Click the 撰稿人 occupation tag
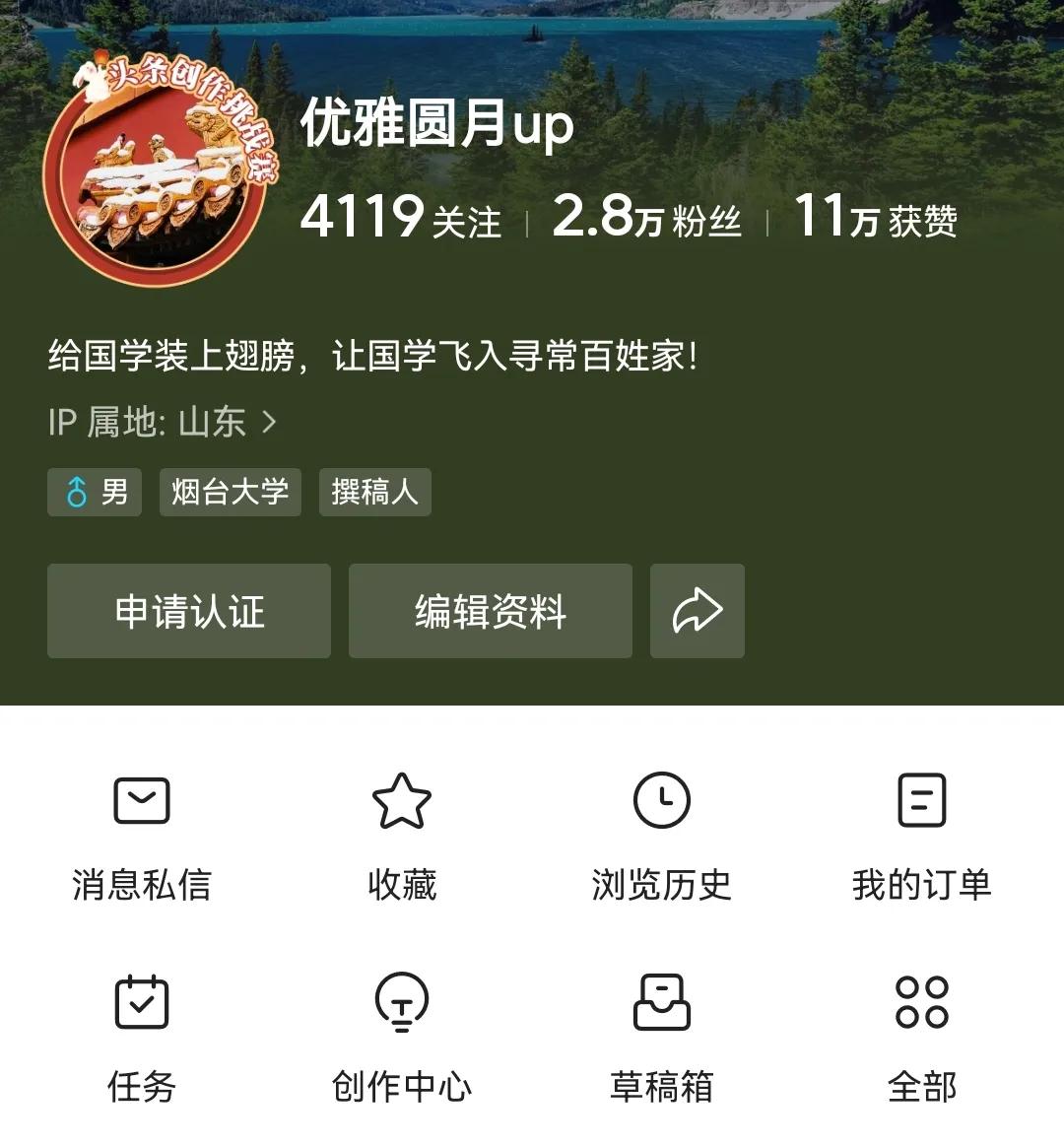This screenshot has height=1147, width=1064. point(375,492)
